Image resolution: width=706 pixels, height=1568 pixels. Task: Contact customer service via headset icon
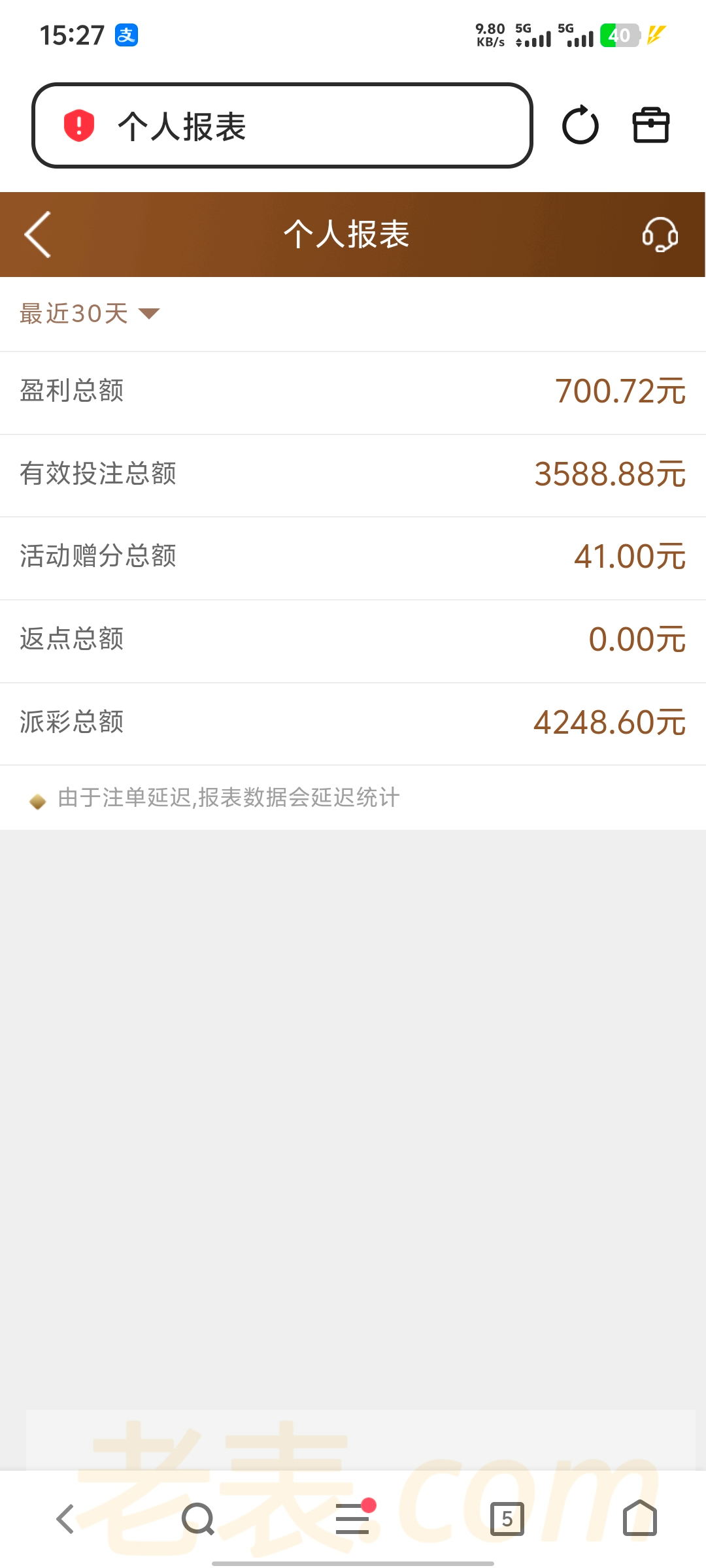(x=660, y=235)
